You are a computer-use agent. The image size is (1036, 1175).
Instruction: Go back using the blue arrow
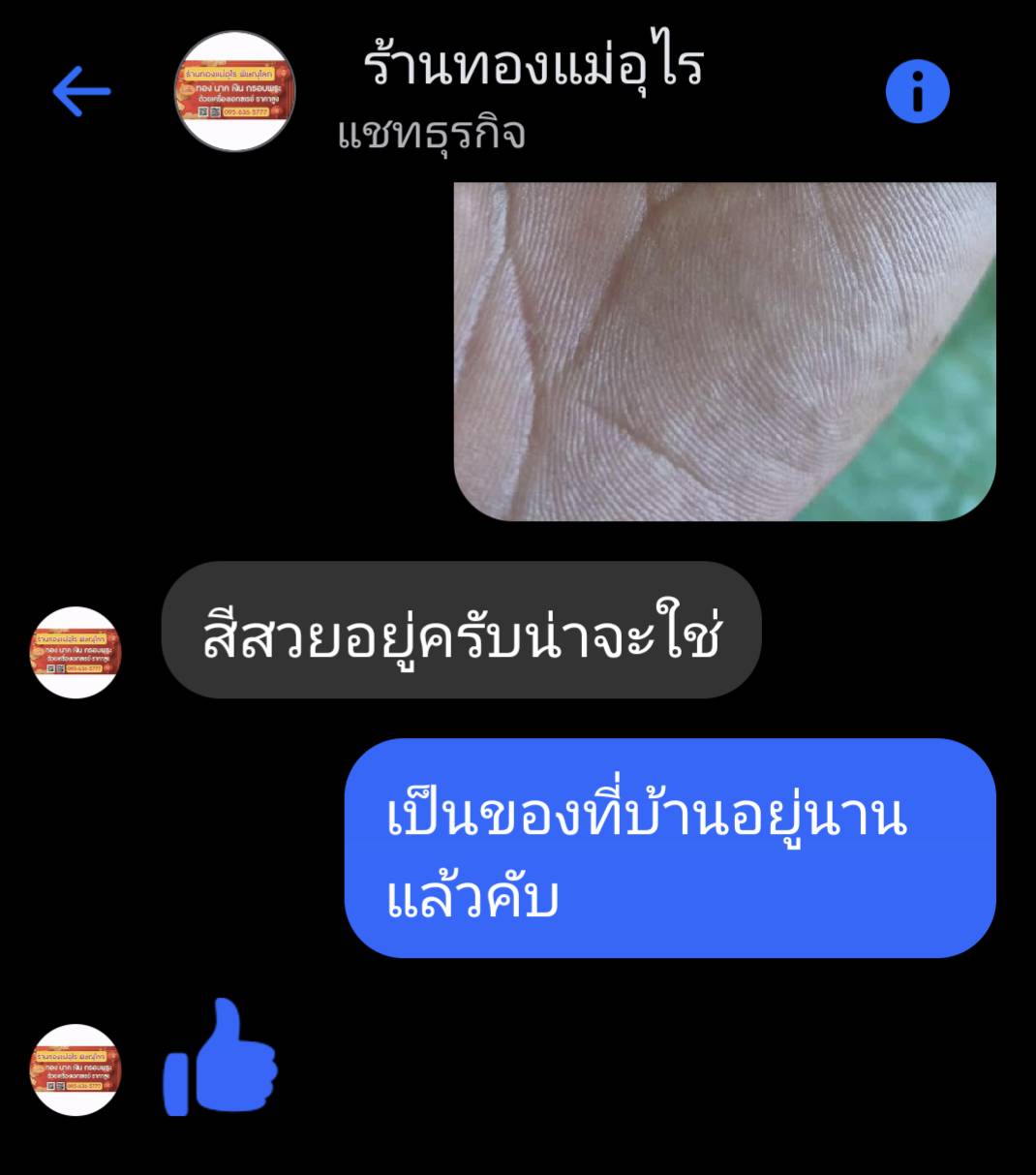(81, 92)
